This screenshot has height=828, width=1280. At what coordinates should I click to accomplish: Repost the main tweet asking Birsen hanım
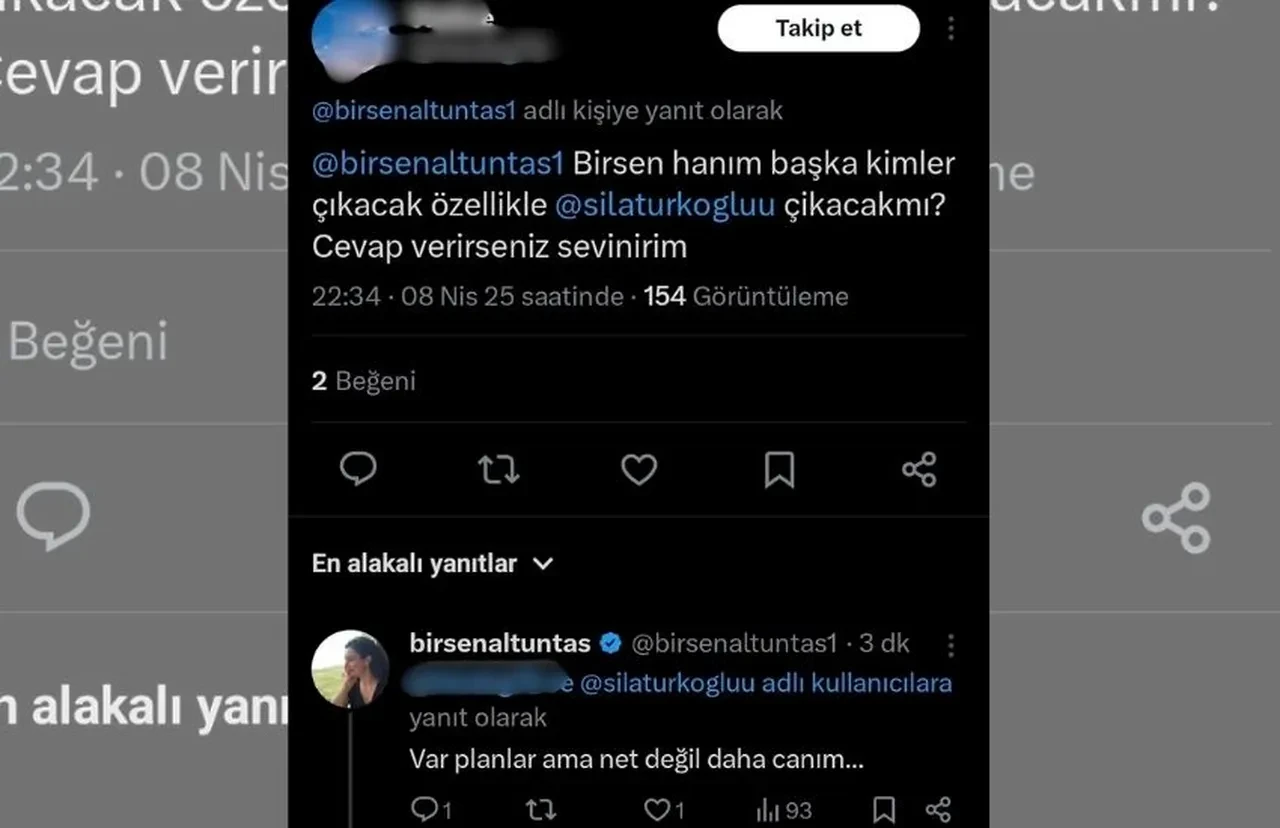click(x=498, y=469)
